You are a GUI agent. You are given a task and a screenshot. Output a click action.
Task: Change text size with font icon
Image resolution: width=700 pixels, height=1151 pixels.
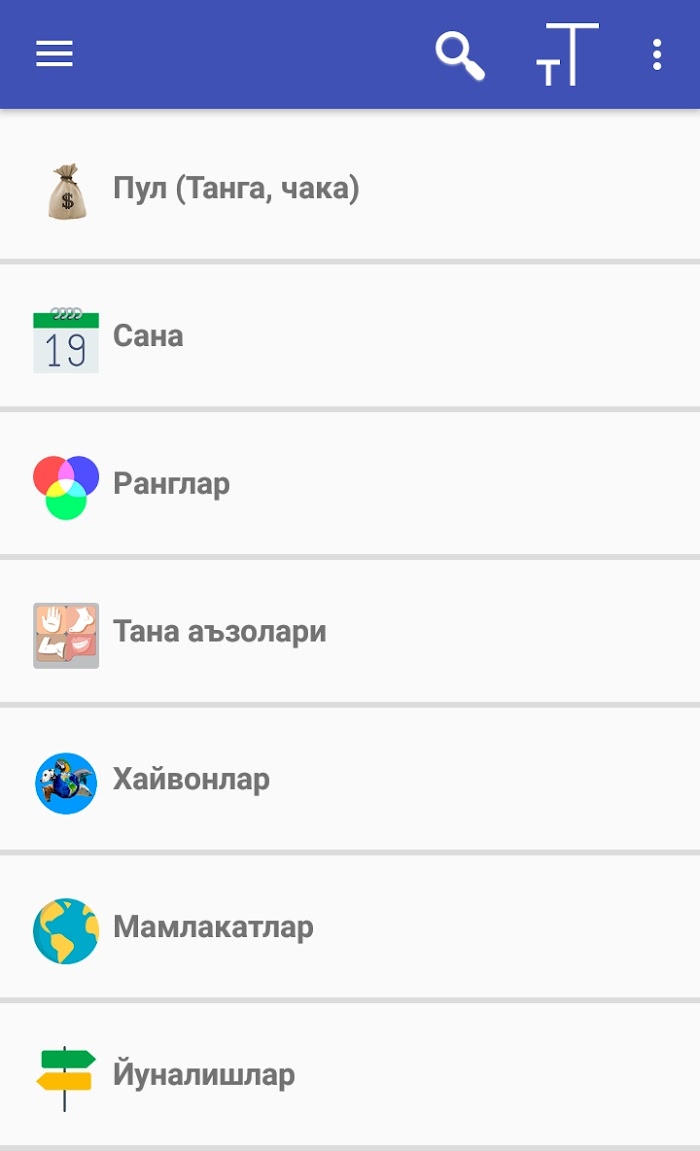pos(567,54)
